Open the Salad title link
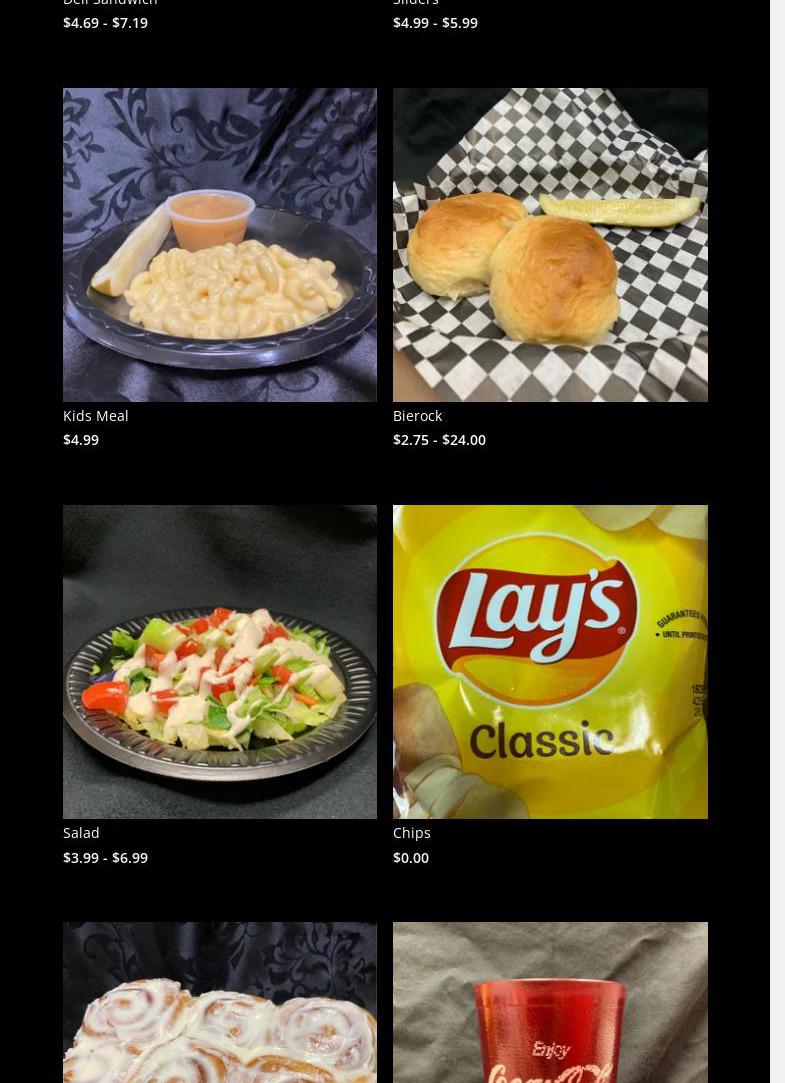This screenshot has height=1083, width=785. pos(81,832)
